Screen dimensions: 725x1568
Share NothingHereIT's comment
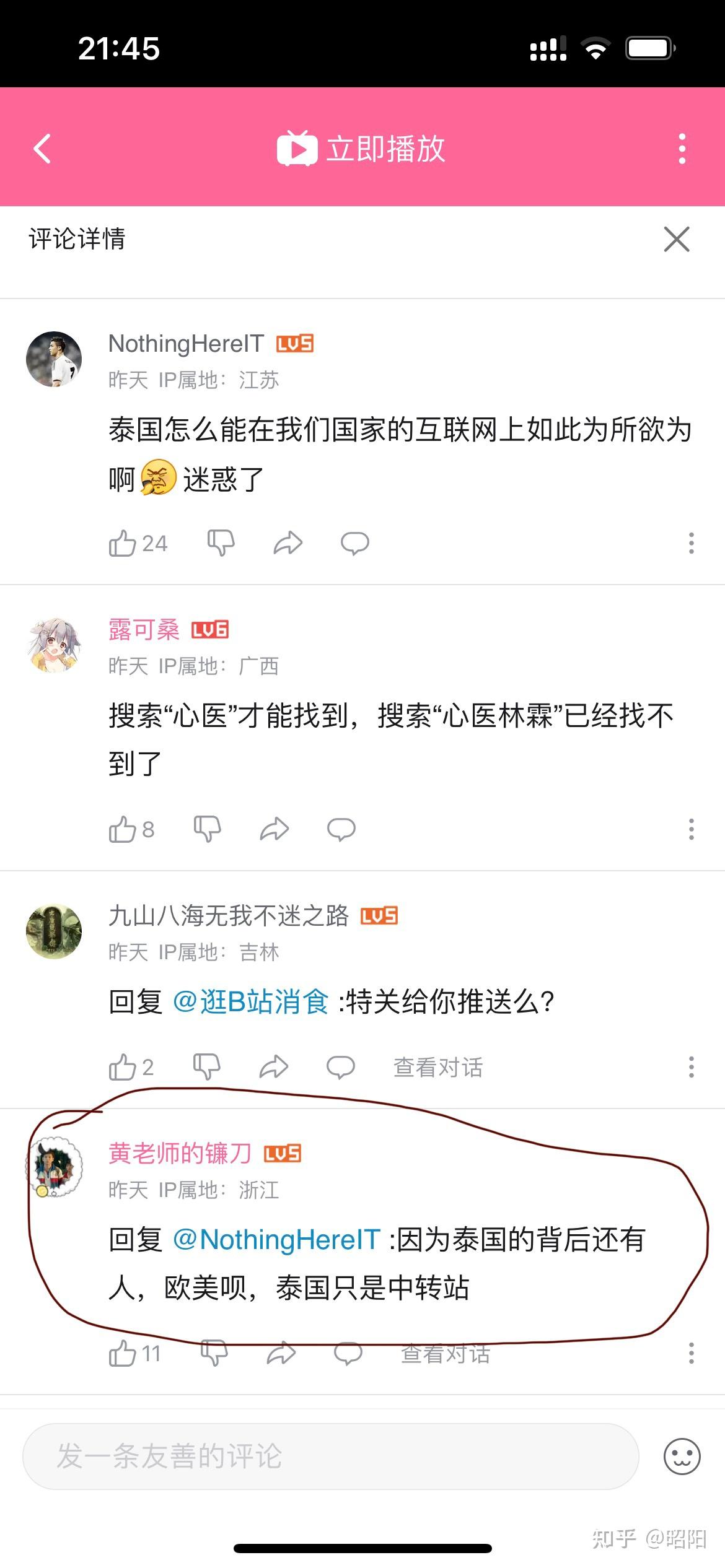click(x=288, y=544)
